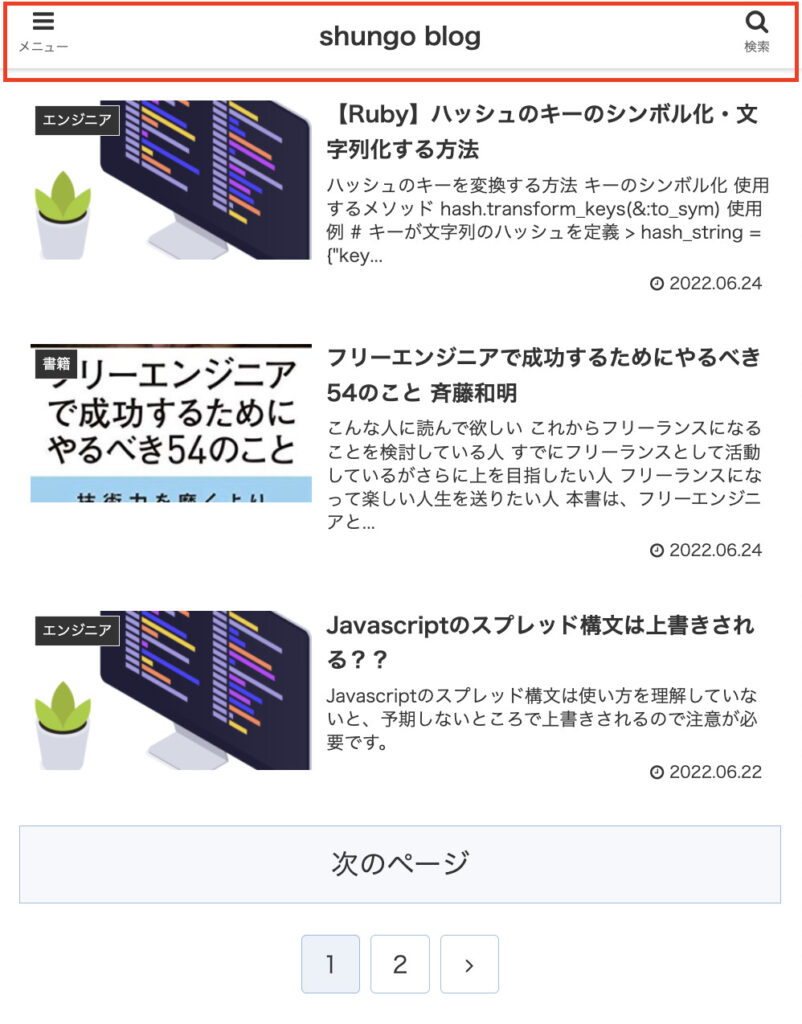Screen dimensions: 802x1024
Task: Select the エンジニア category badge on the Ruby article
Action: point(75,120)
